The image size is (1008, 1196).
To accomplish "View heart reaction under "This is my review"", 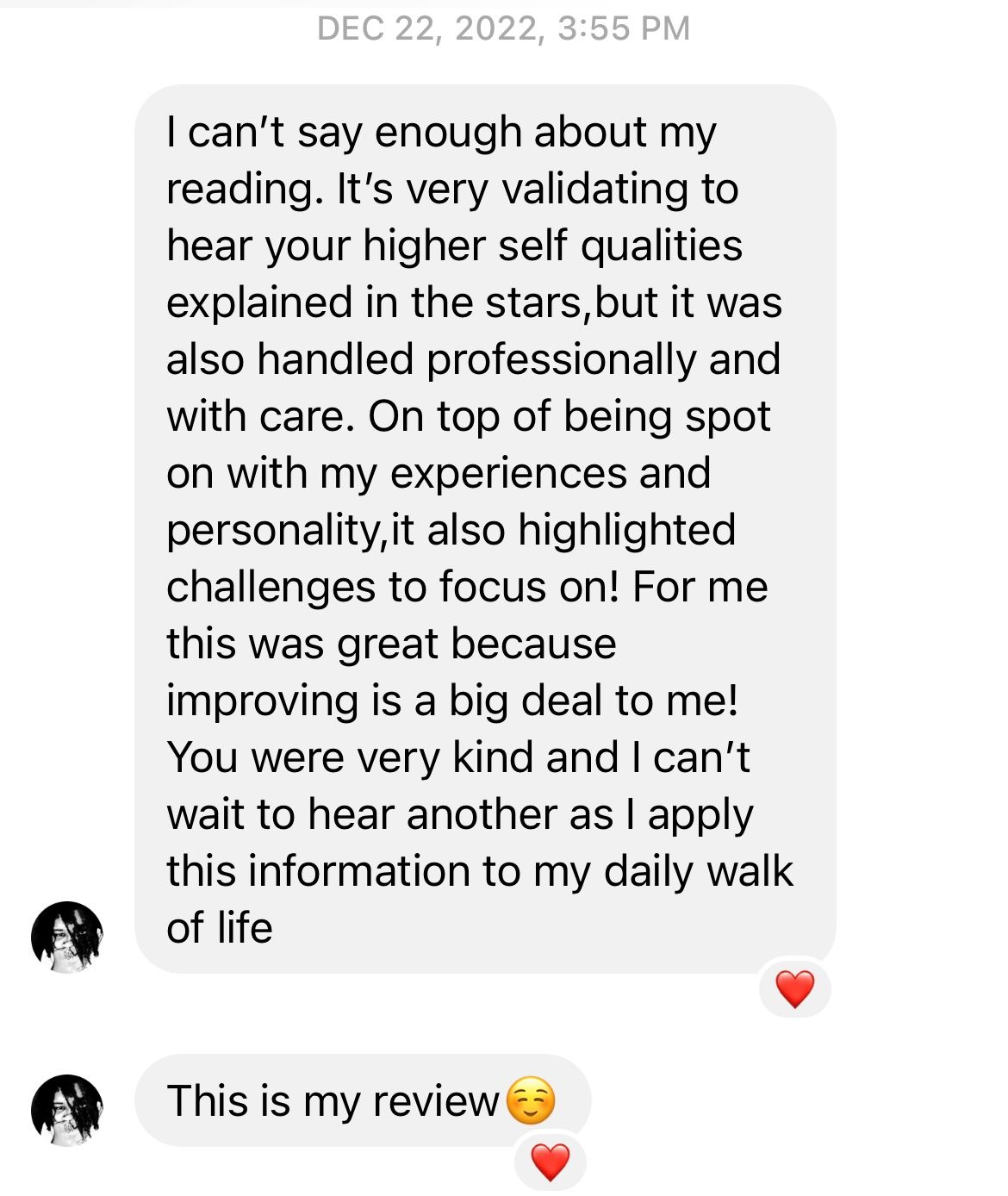I will pos(550,1162).
